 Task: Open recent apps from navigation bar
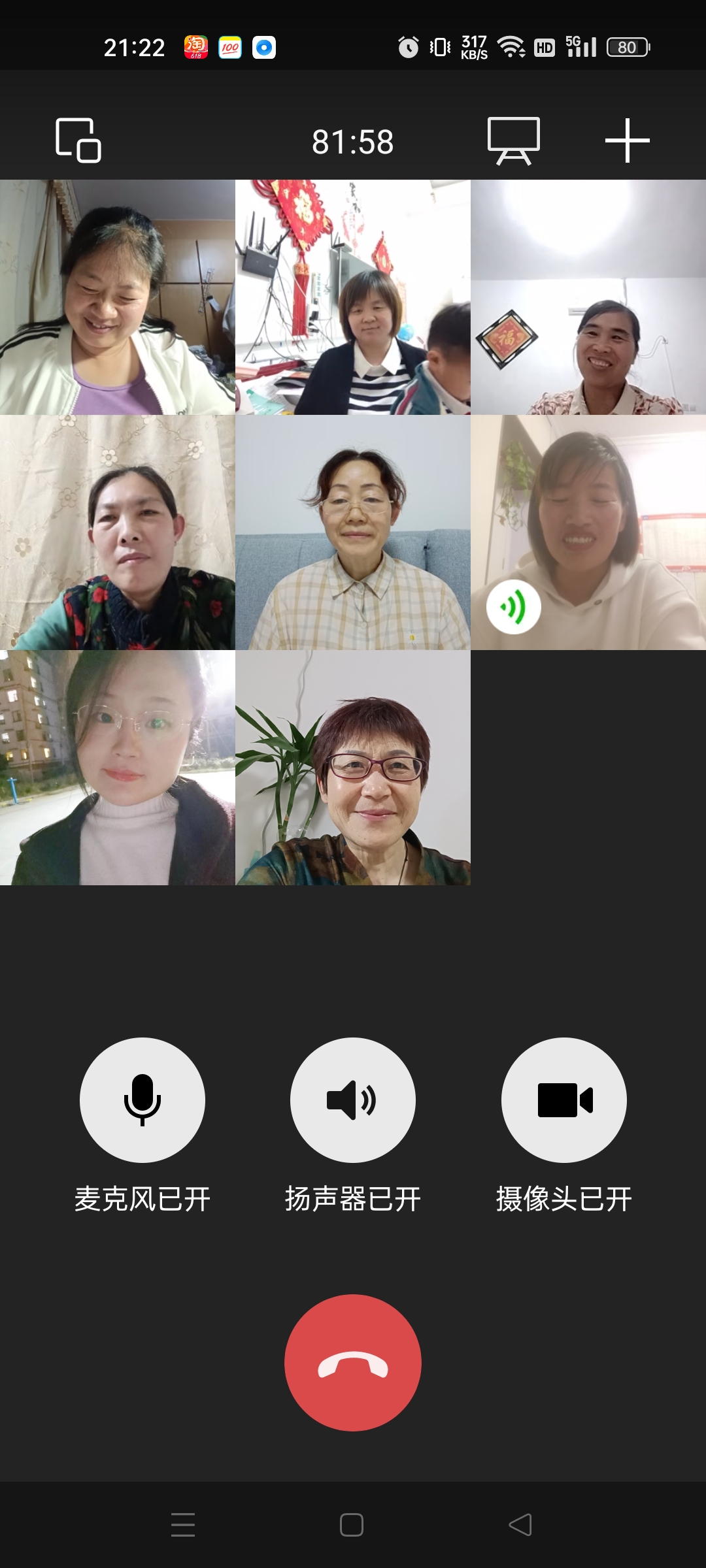point(183,1525)
